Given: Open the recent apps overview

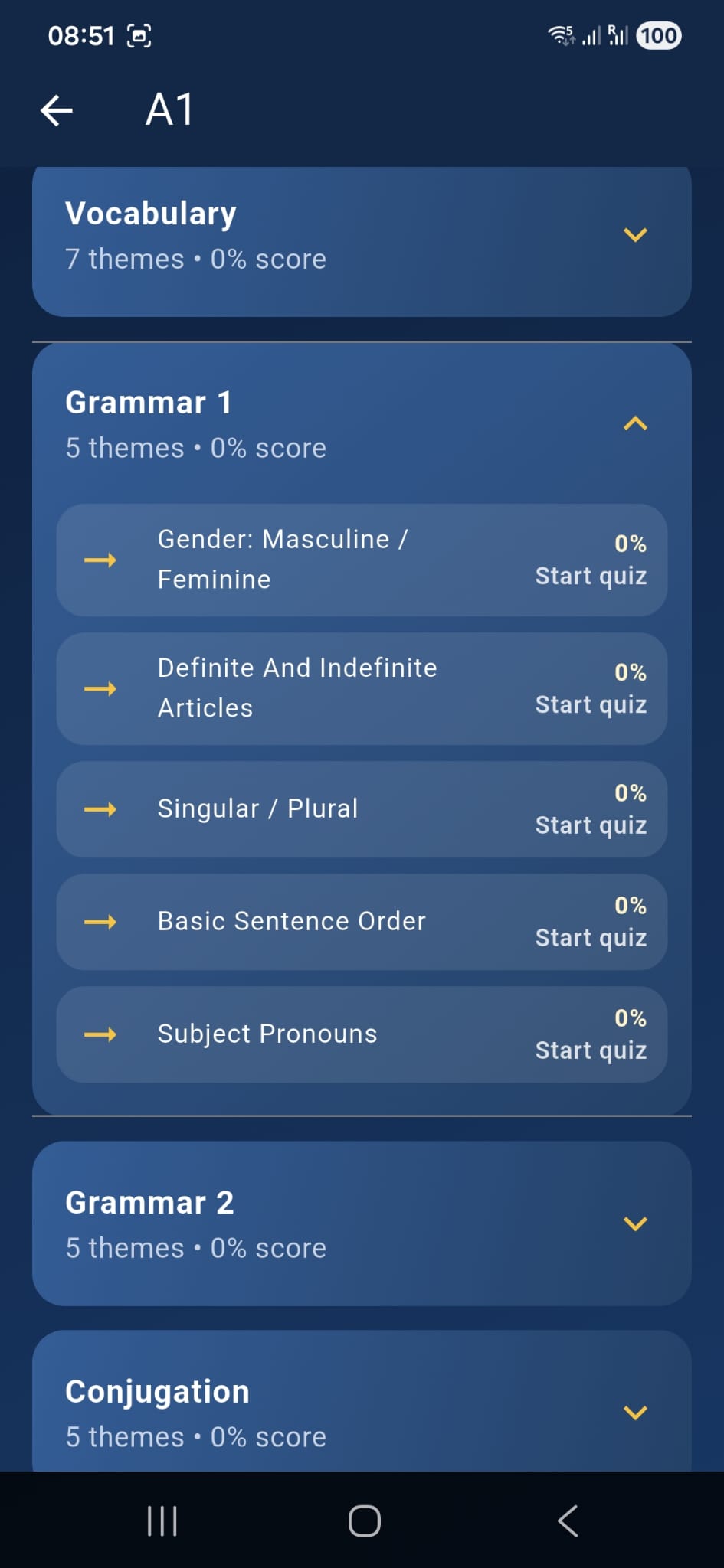Looking at the screenshot, I should point(162,1521).
